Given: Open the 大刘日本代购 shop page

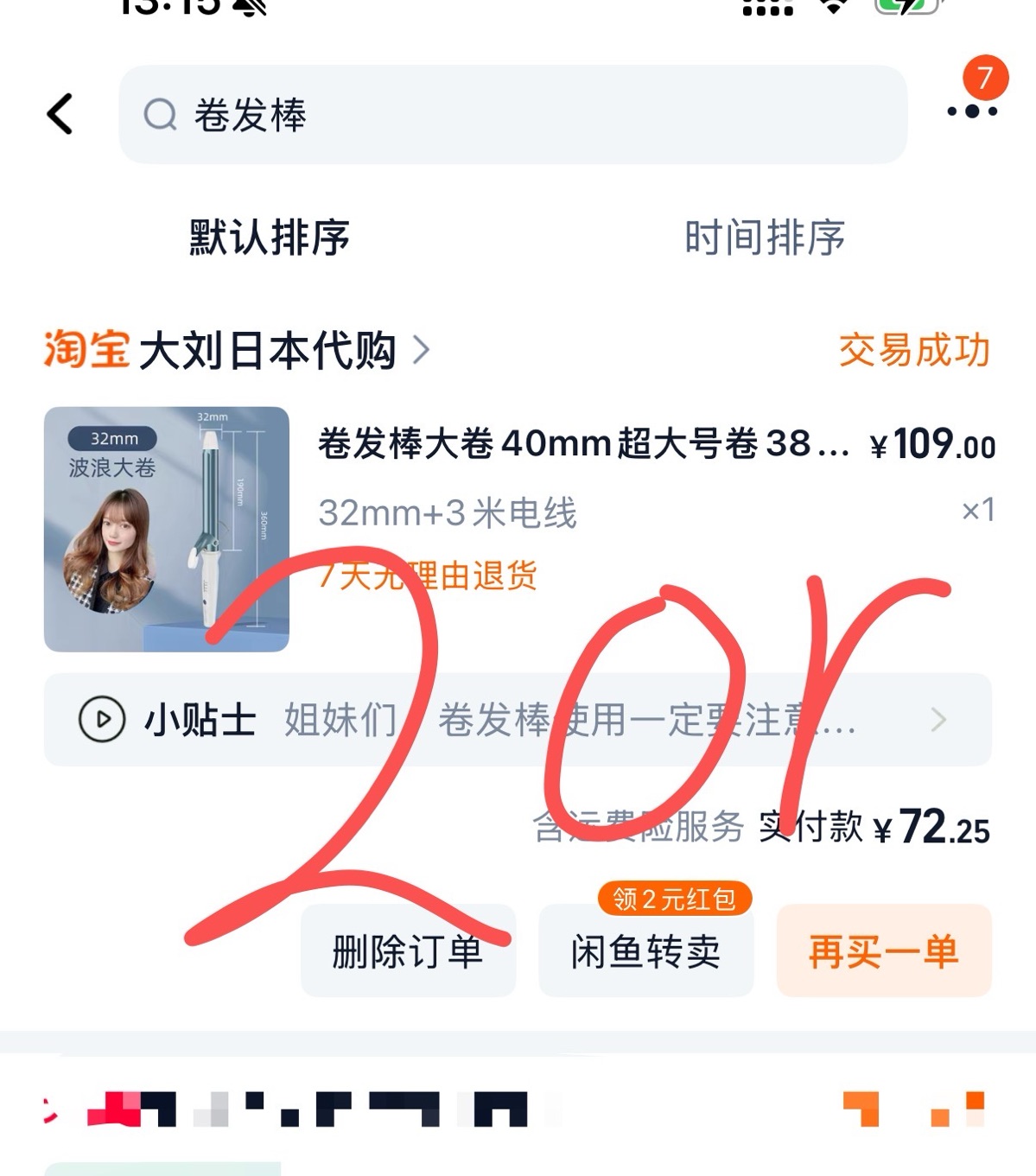Looking at the screenshot, I should point(268,351).
